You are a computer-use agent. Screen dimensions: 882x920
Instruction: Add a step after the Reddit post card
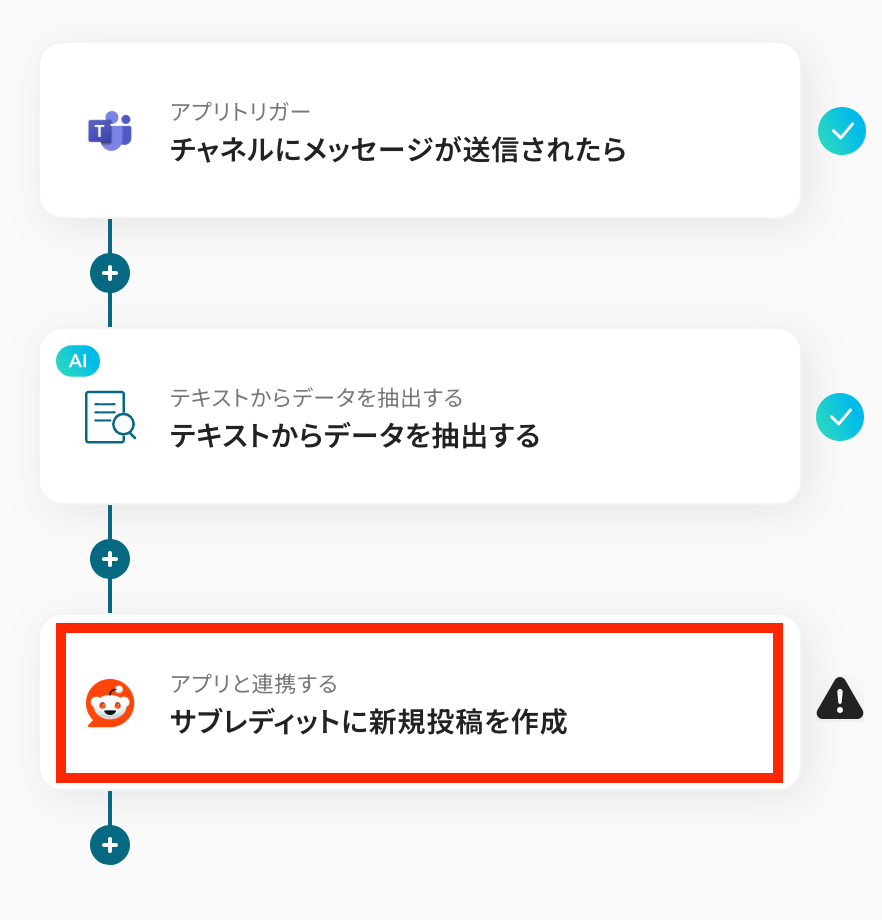110,845
